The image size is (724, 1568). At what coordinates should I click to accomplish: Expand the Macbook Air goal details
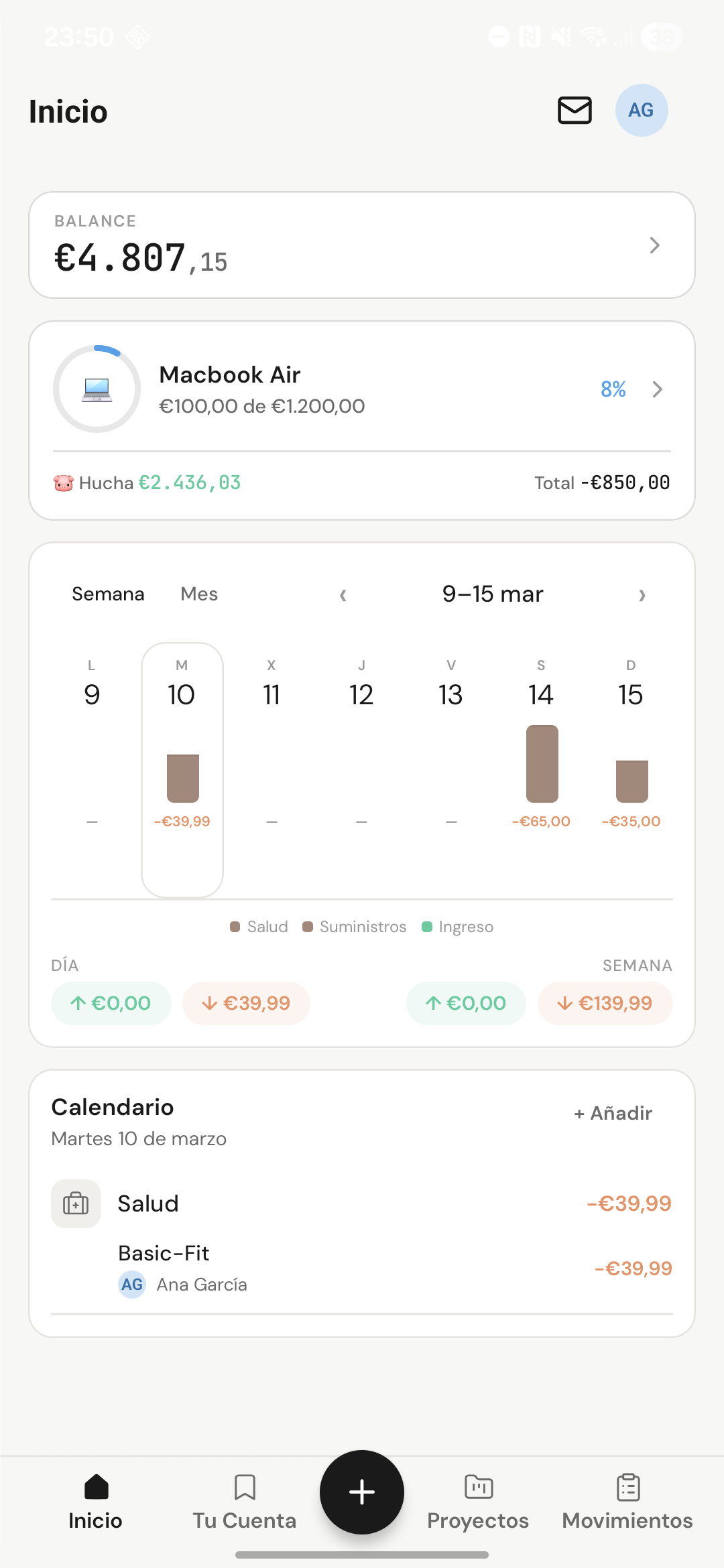pyautogui.click(x=657, y=389)
